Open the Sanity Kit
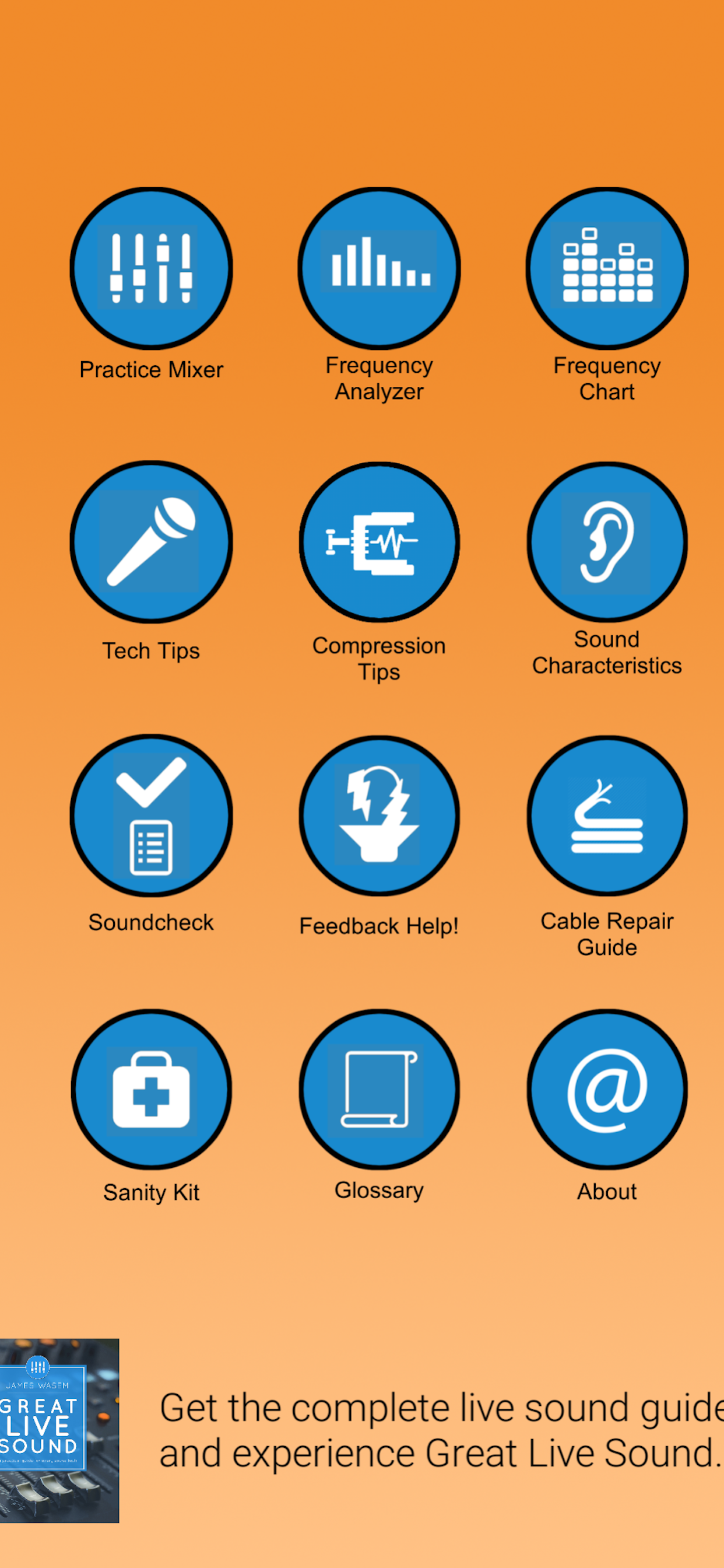 [x=151, y=1090]
